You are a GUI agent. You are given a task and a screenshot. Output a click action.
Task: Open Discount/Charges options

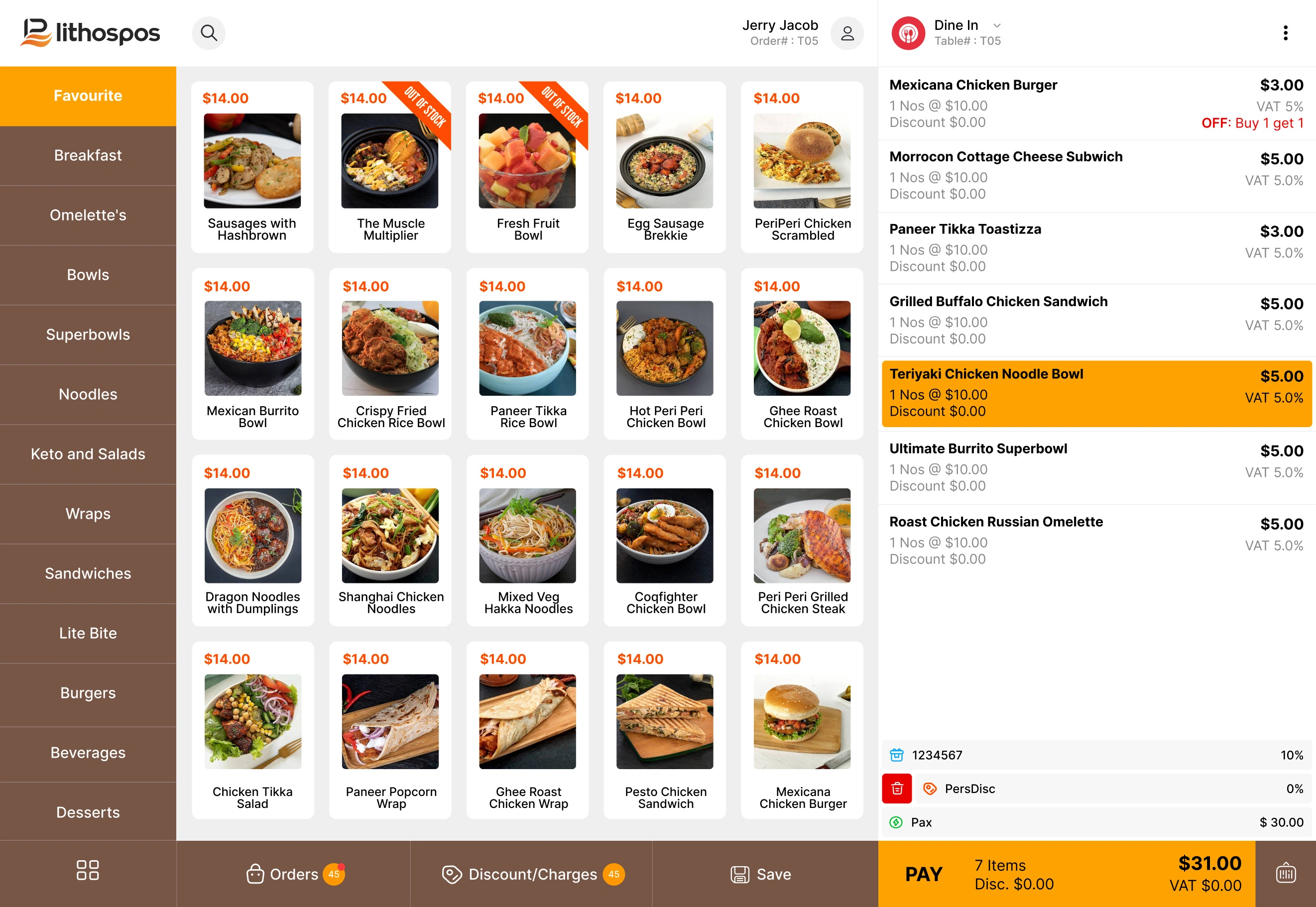(x=531, y=874)
